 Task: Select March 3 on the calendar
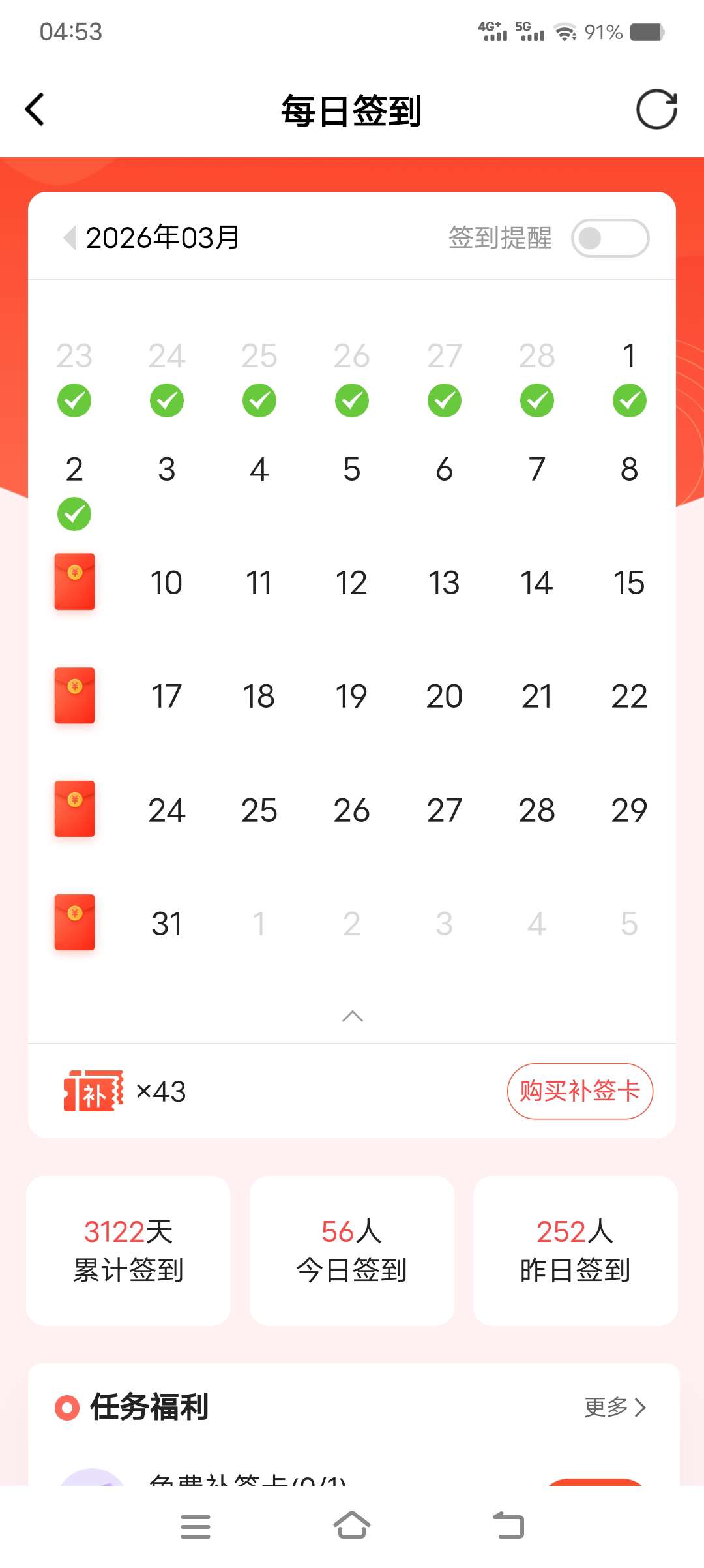click(x=167, y=470)
